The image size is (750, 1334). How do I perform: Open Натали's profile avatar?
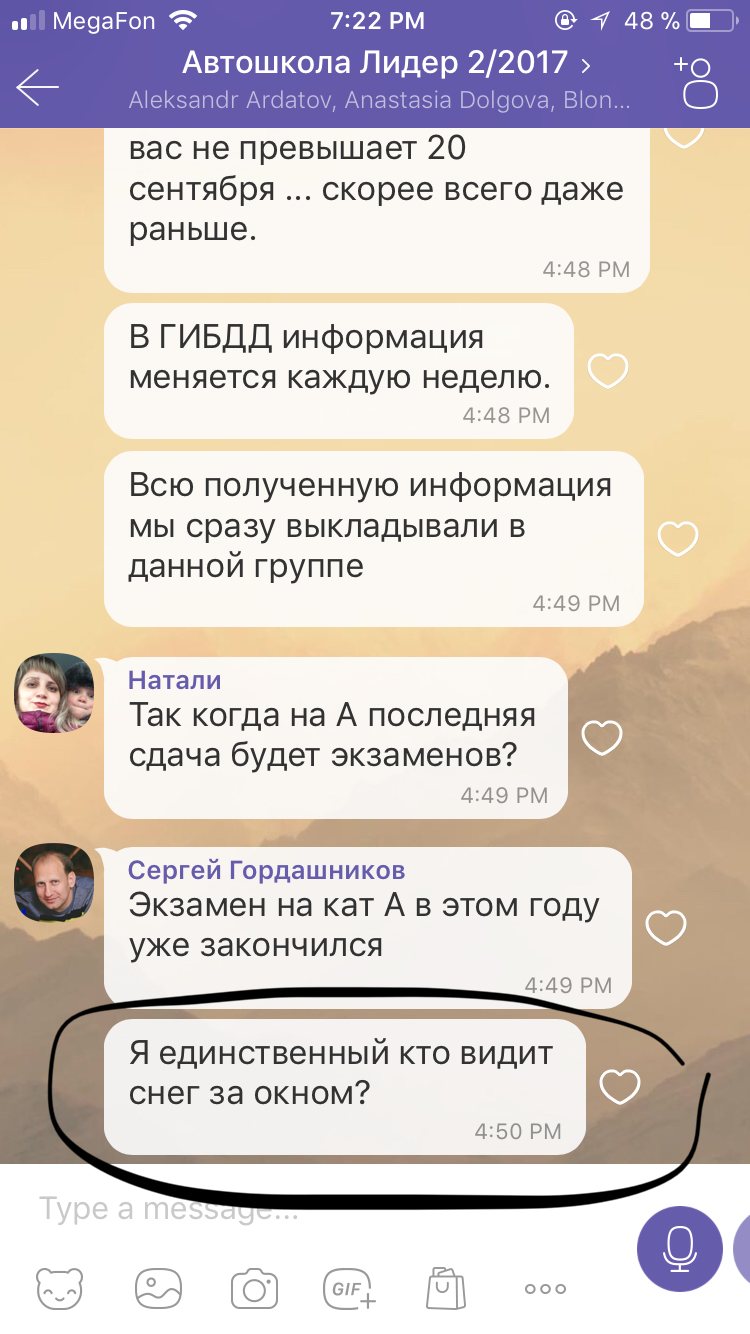tap(54, 693)
